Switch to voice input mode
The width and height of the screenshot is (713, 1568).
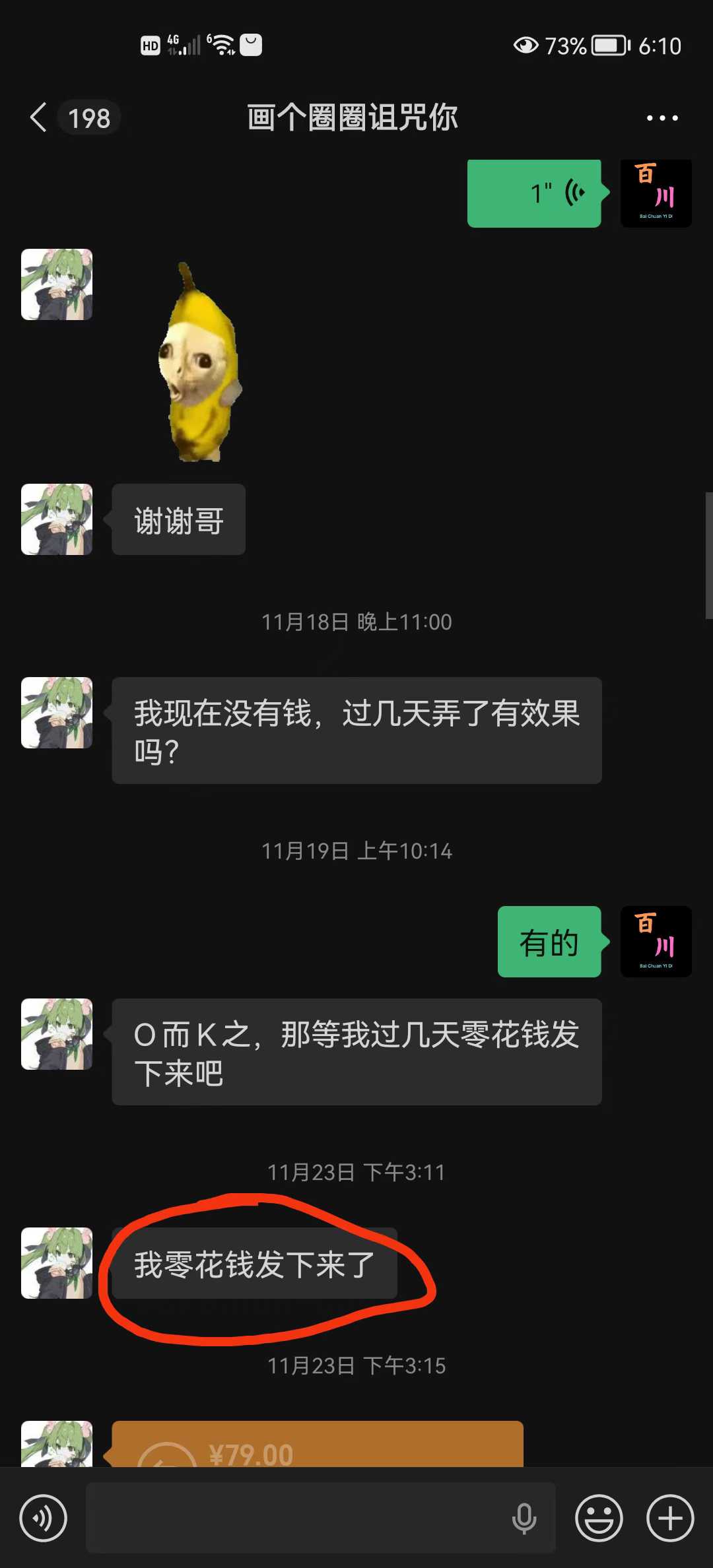coord(44,1518)
